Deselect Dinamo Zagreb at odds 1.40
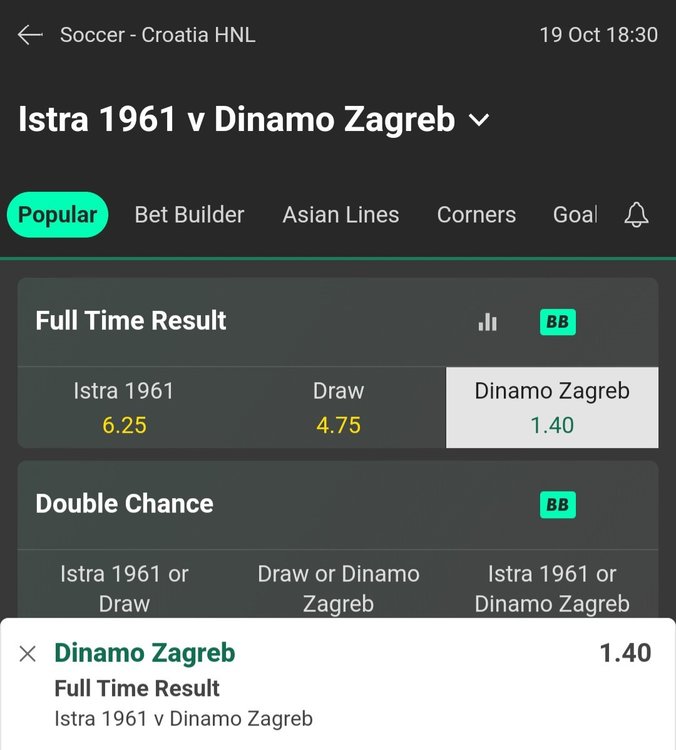Viewport: 676px width, 750px height. click(552, 407)
